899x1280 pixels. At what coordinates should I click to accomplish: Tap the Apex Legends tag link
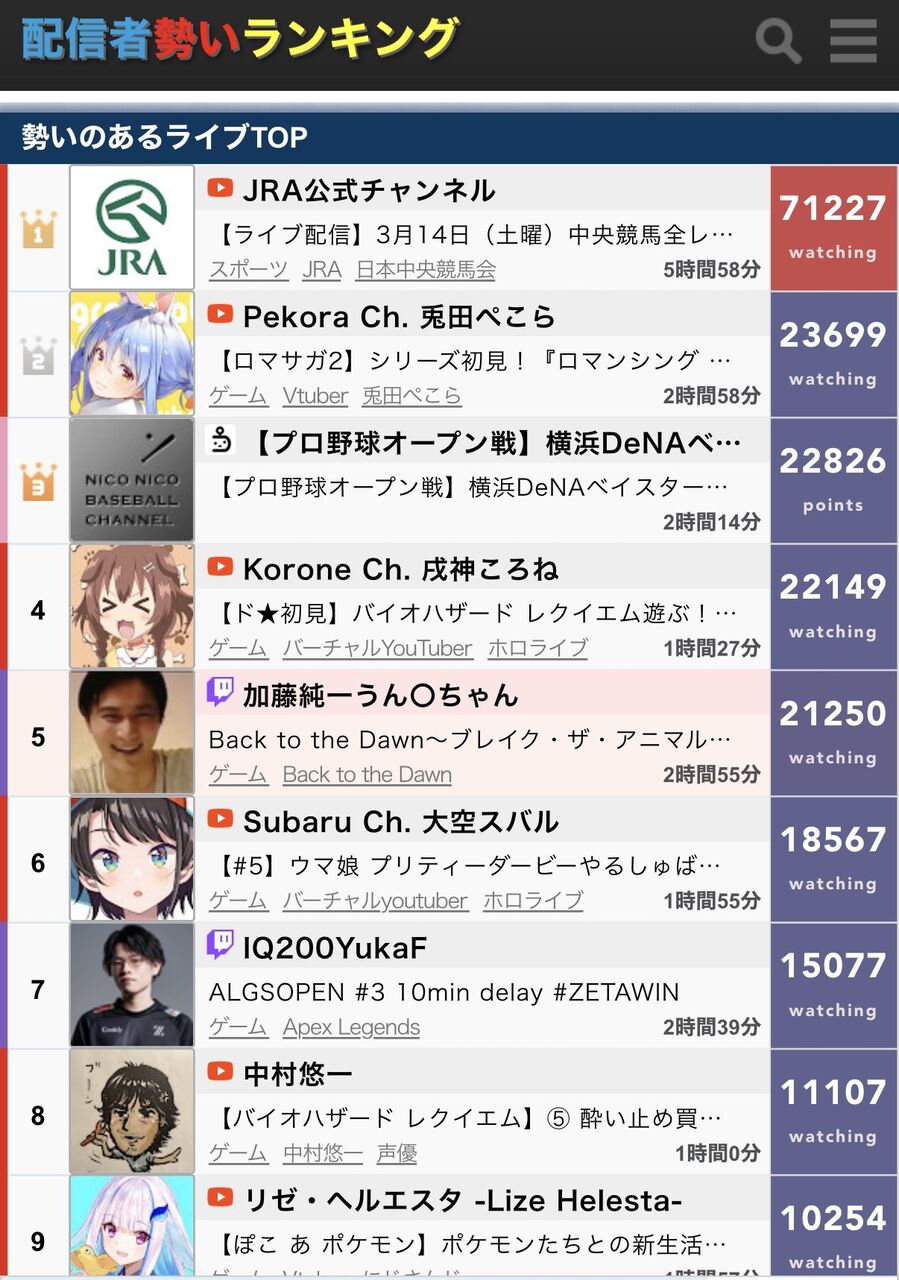[x=351, y=1027]
